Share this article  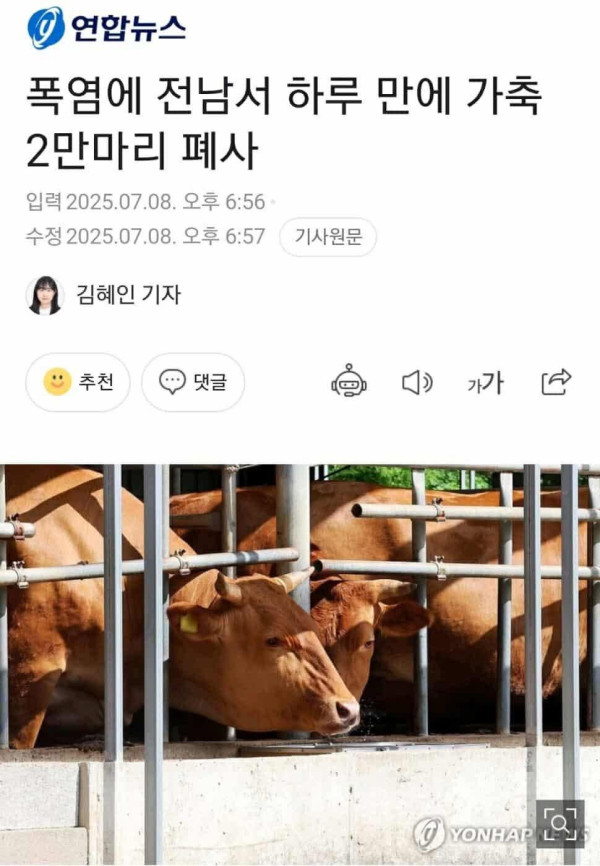(556, 382)
